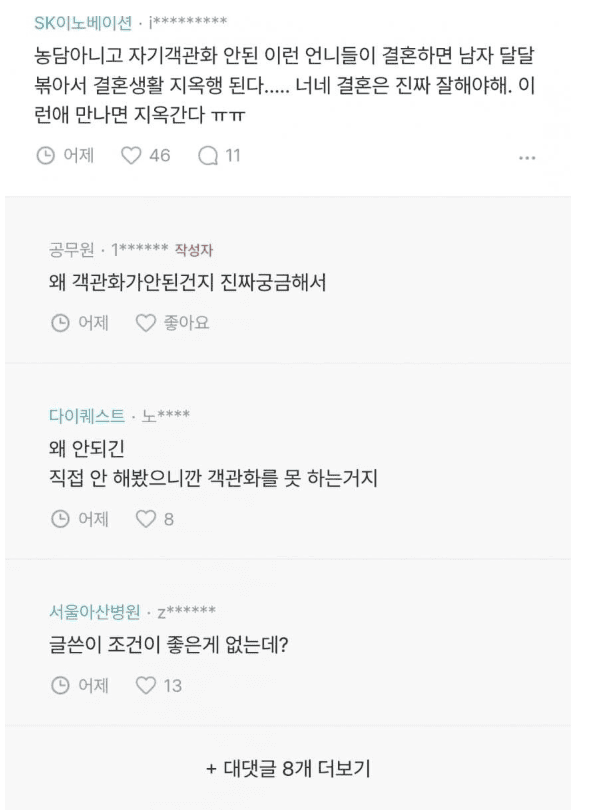This screenshot has height=810, width=611.
Task: Open the 서울아산병원 company link
Action: [94, 612]
